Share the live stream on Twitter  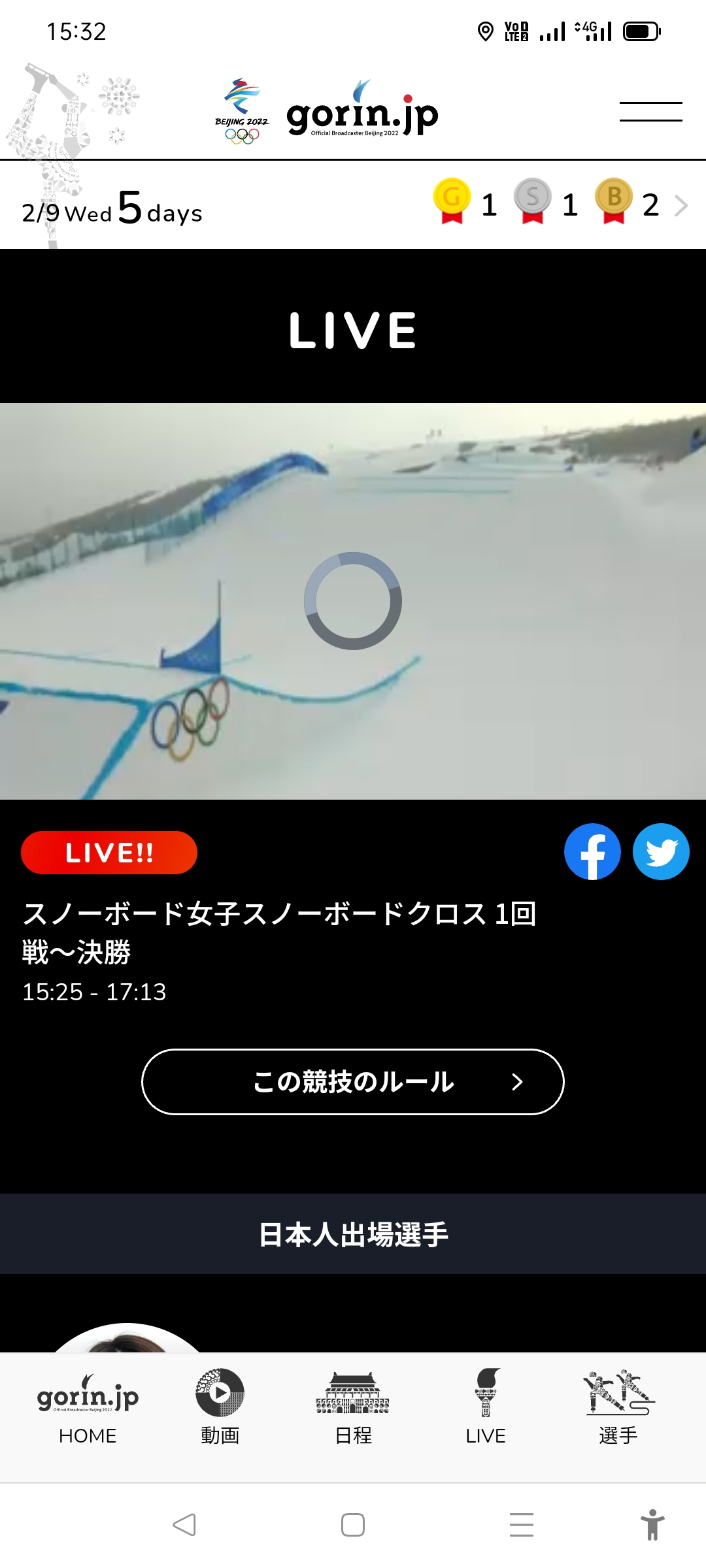661,851
